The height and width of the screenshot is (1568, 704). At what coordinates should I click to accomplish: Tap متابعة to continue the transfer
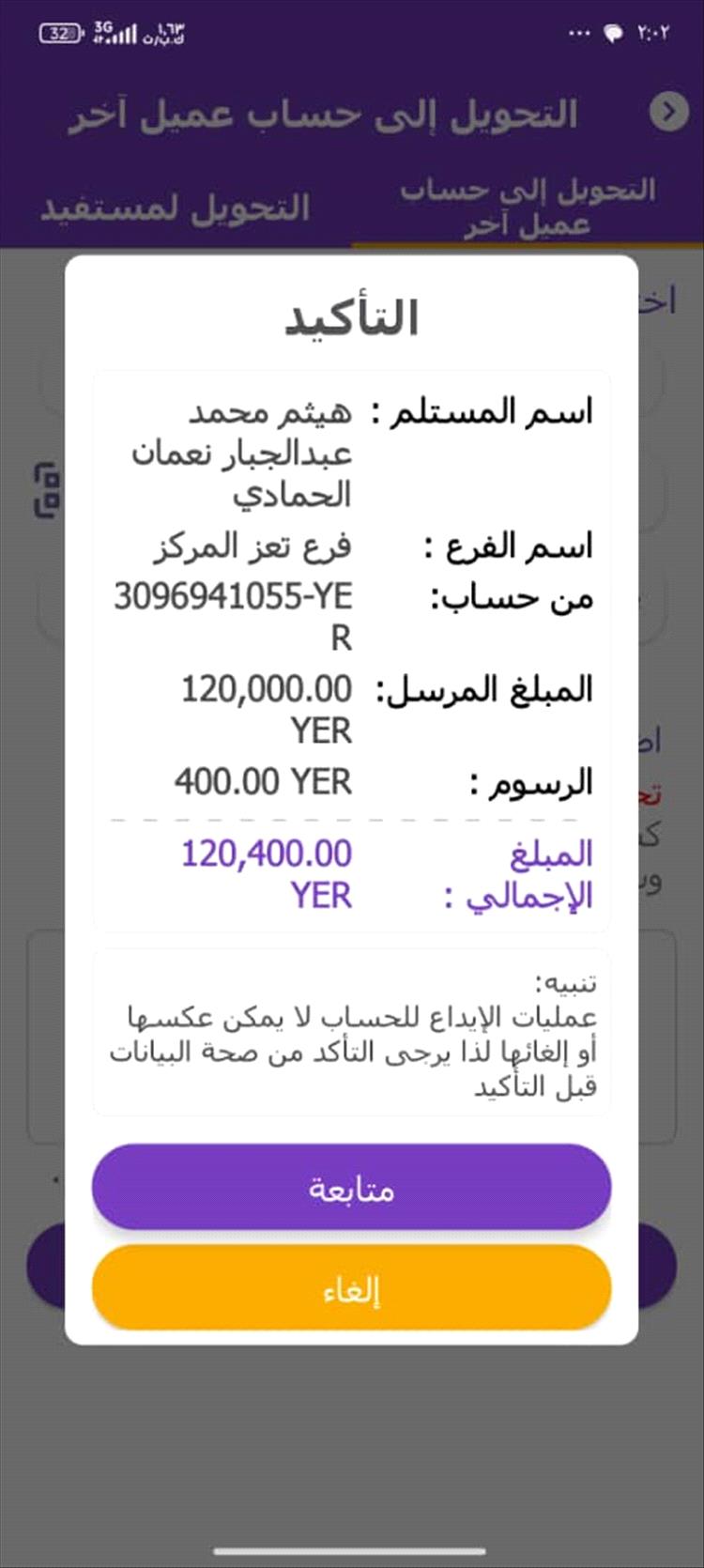click(x=351, y=1188)
